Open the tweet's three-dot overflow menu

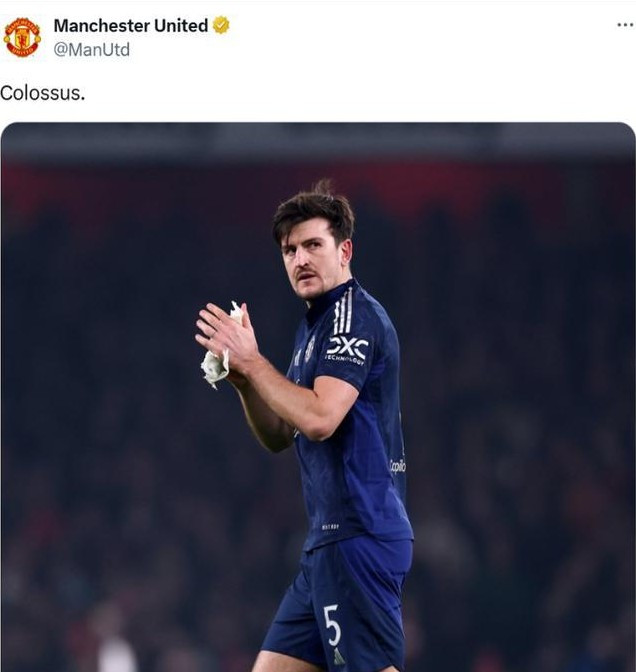click(x=624, y=25)
